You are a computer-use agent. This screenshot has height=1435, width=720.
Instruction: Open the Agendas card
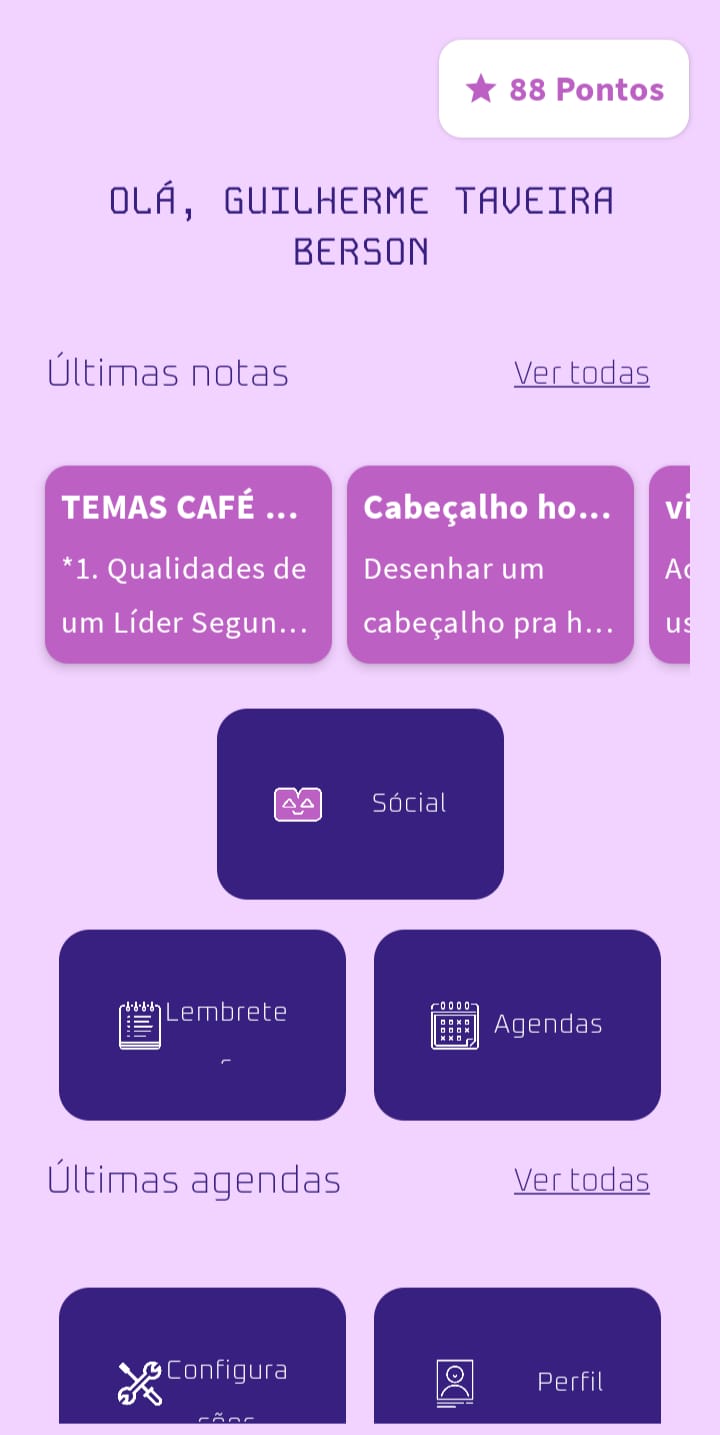517,1023
